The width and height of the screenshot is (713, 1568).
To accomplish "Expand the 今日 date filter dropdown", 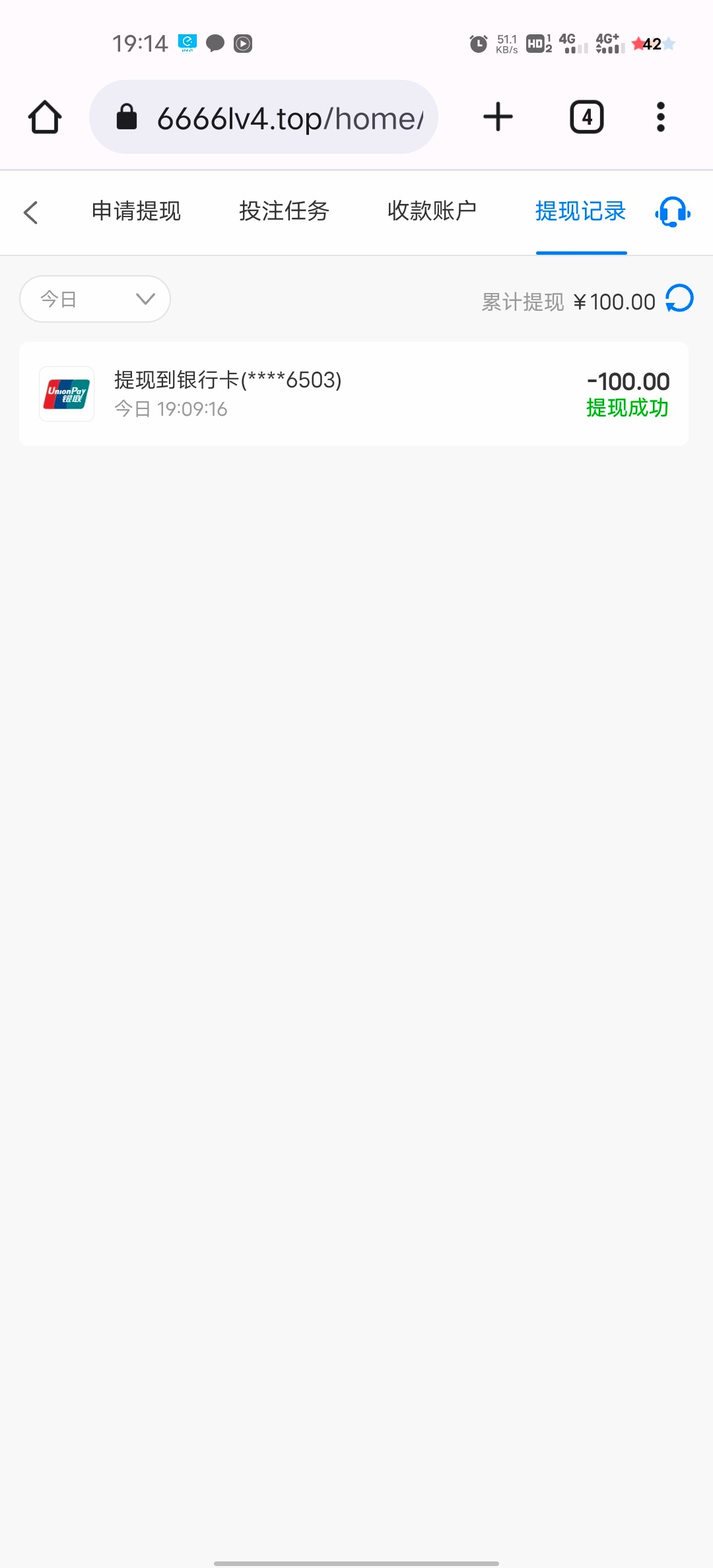I will [x=95, y=299].
